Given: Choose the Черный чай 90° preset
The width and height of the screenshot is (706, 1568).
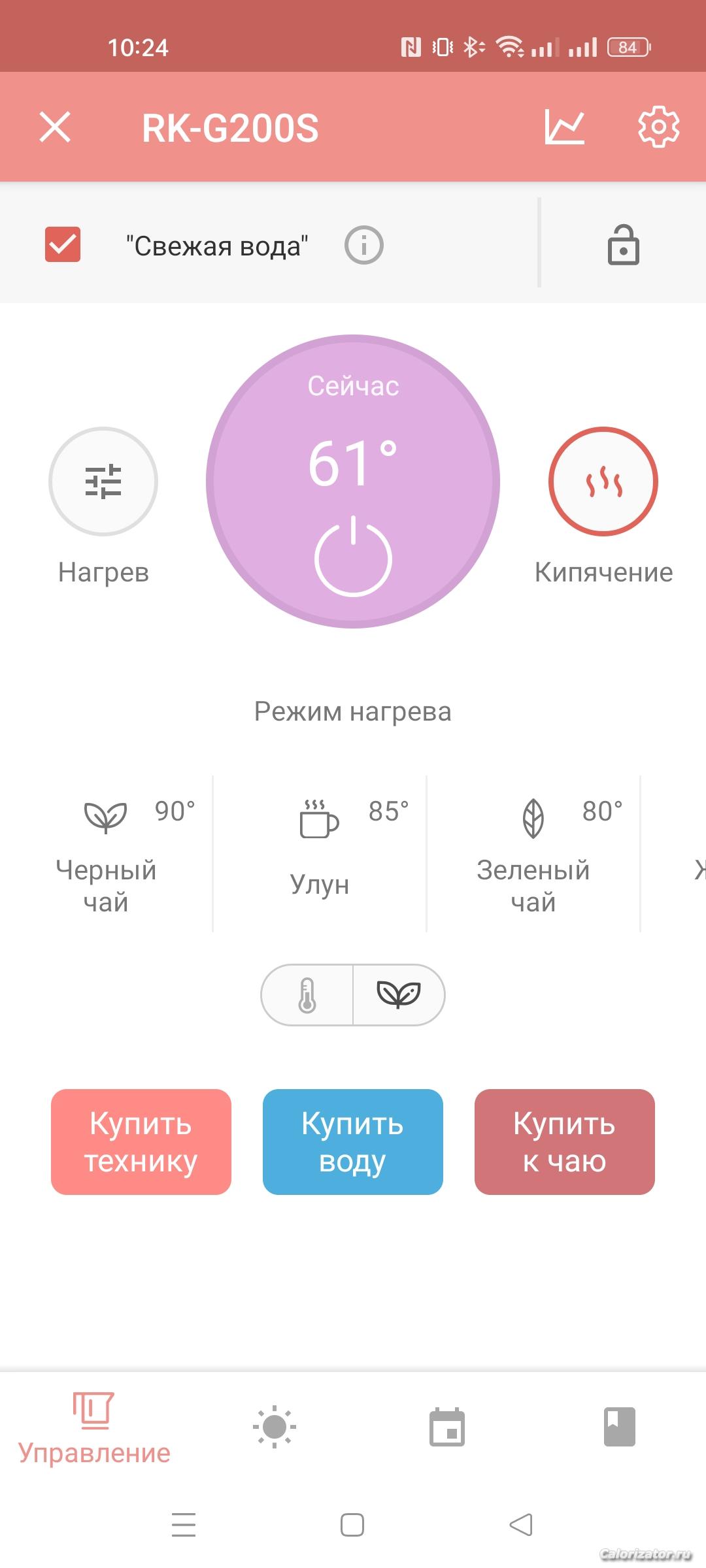Looking at the screenshot, I should (x=107, y=854).
